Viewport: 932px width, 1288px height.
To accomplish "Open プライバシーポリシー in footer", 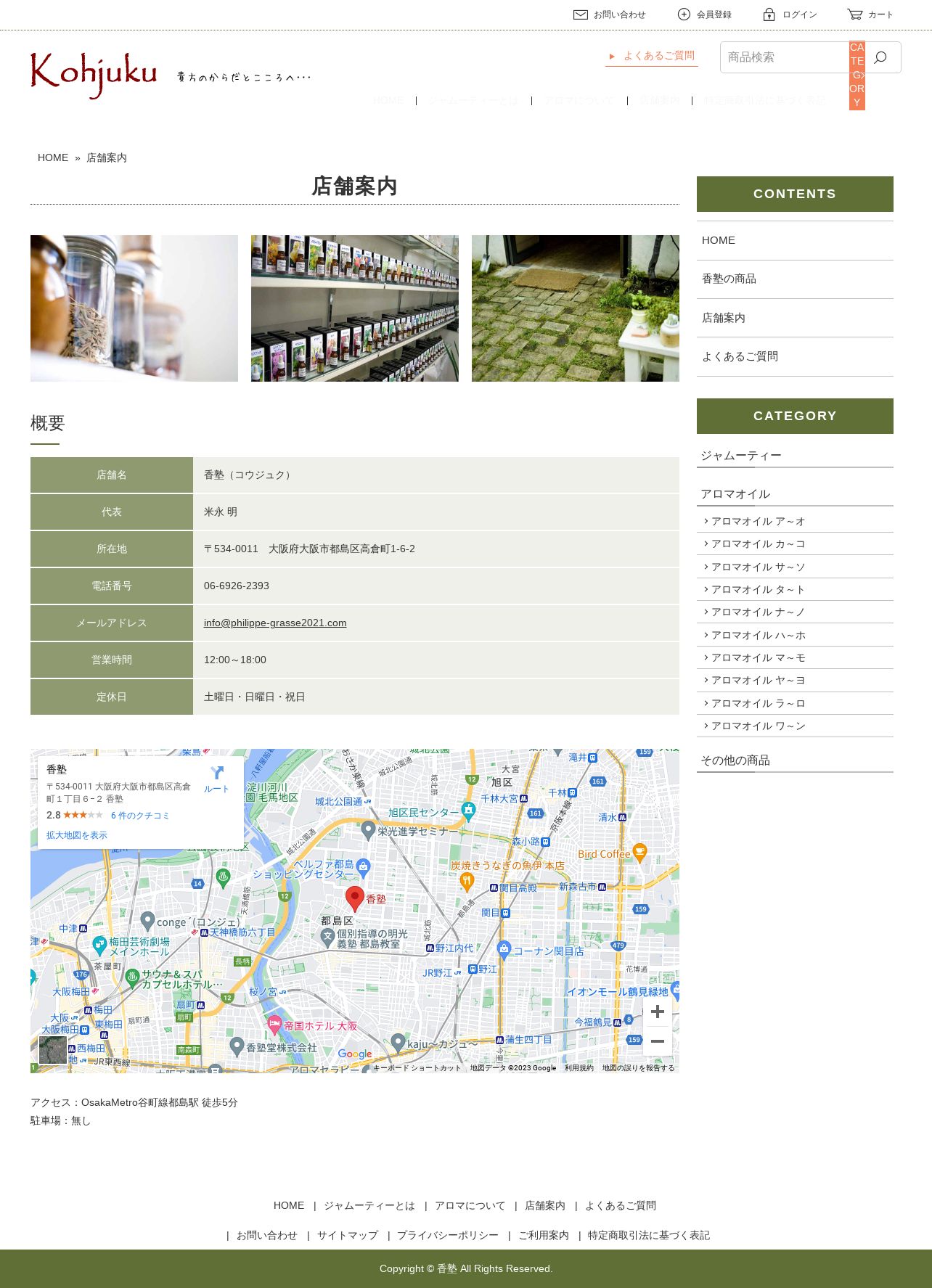I will 448,1235.
